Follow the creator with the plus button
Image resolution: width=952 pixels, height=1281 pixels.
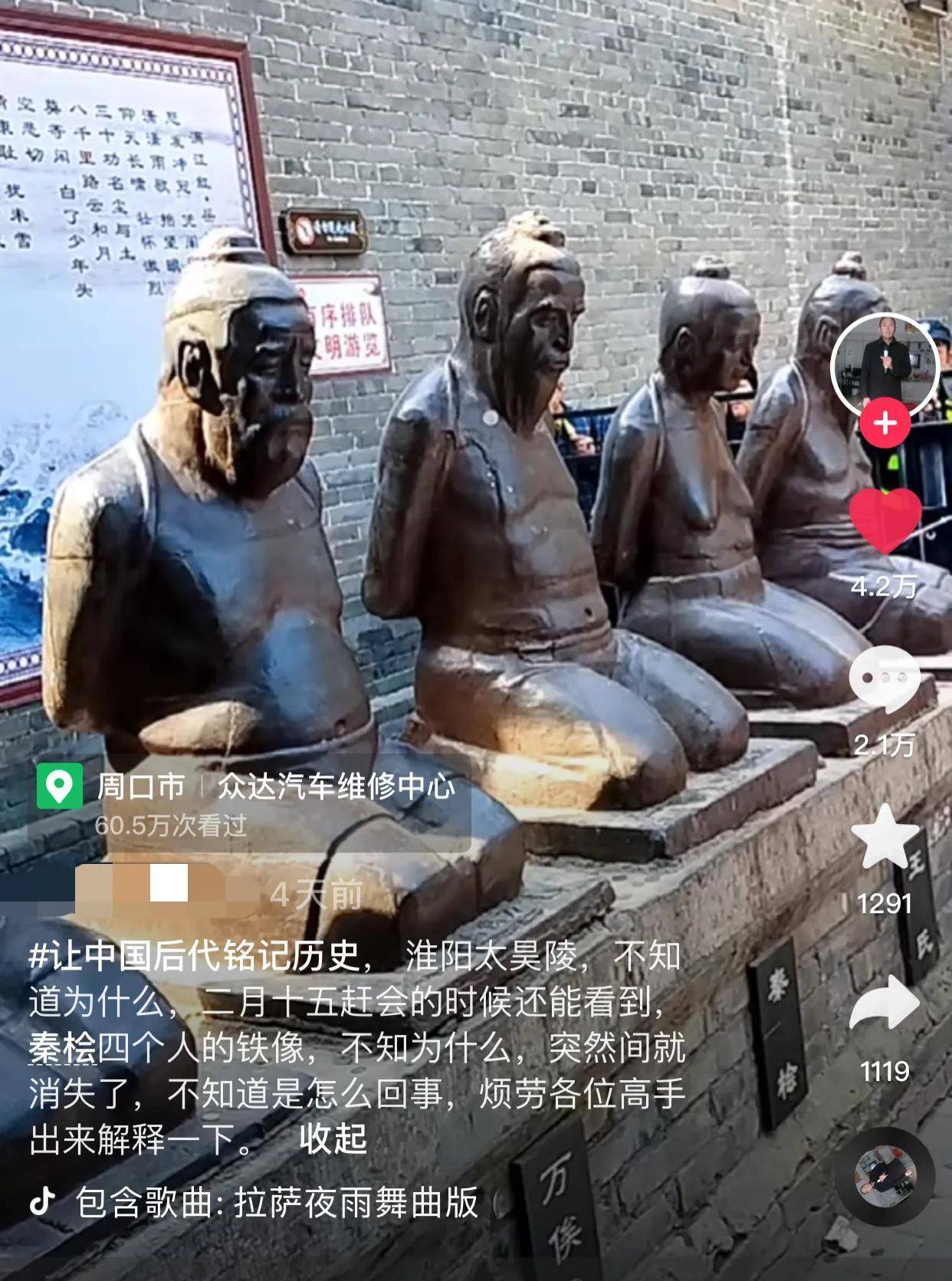(885, 422)
